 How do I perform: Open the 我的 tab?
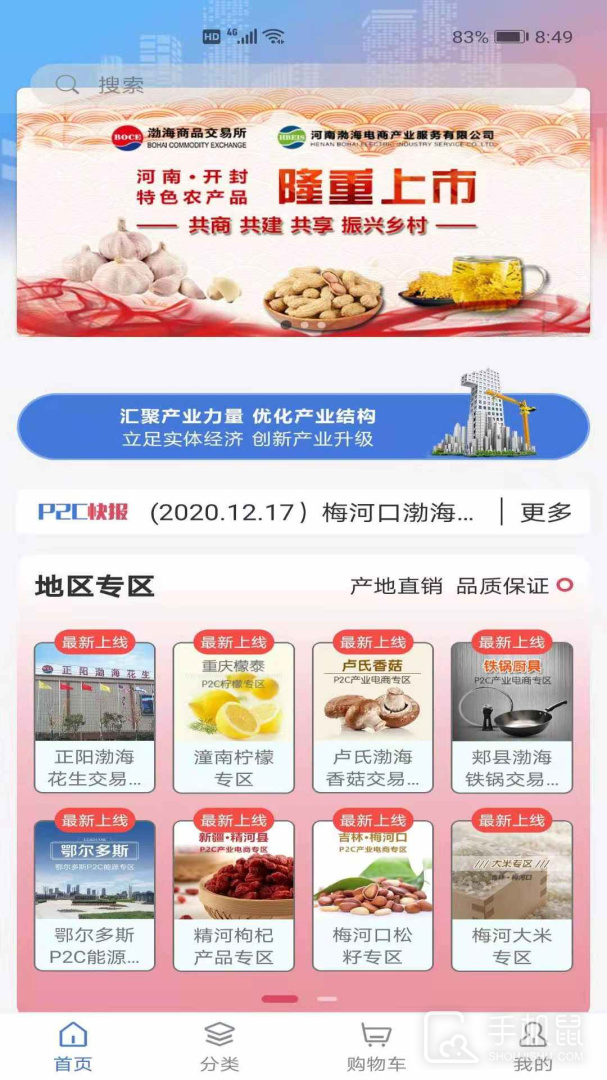click(533, 1046)
